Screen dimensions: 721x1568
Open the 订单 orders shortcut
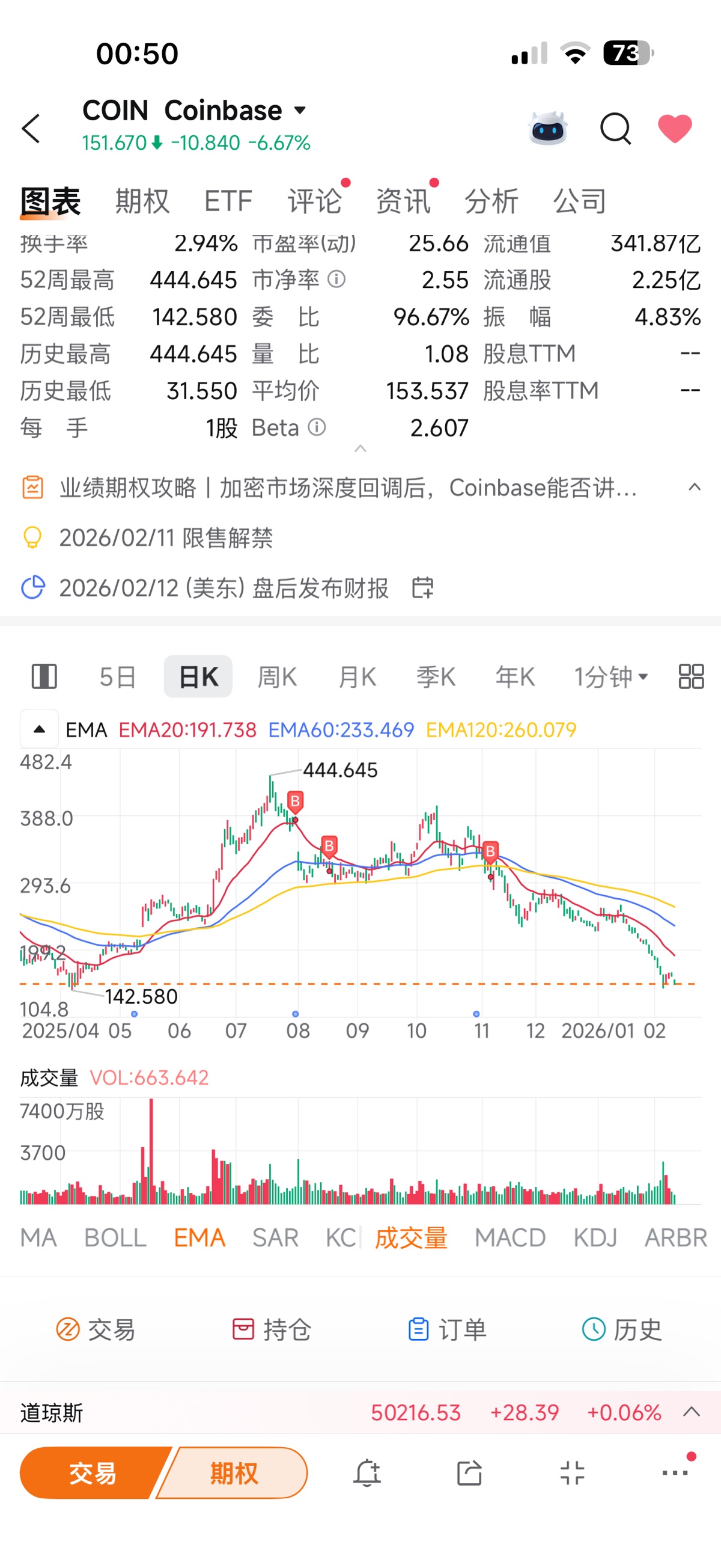[x=446, y=1329]
